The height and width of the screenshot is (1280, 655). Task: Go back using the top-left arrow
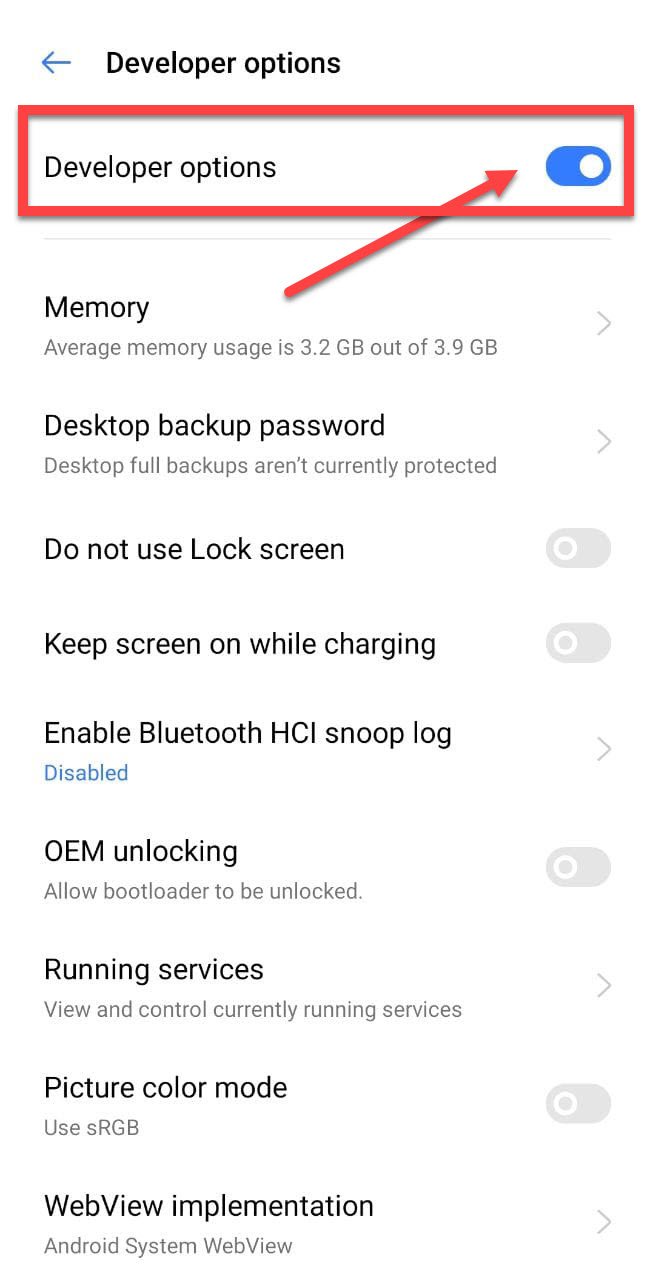coord(56,63)
